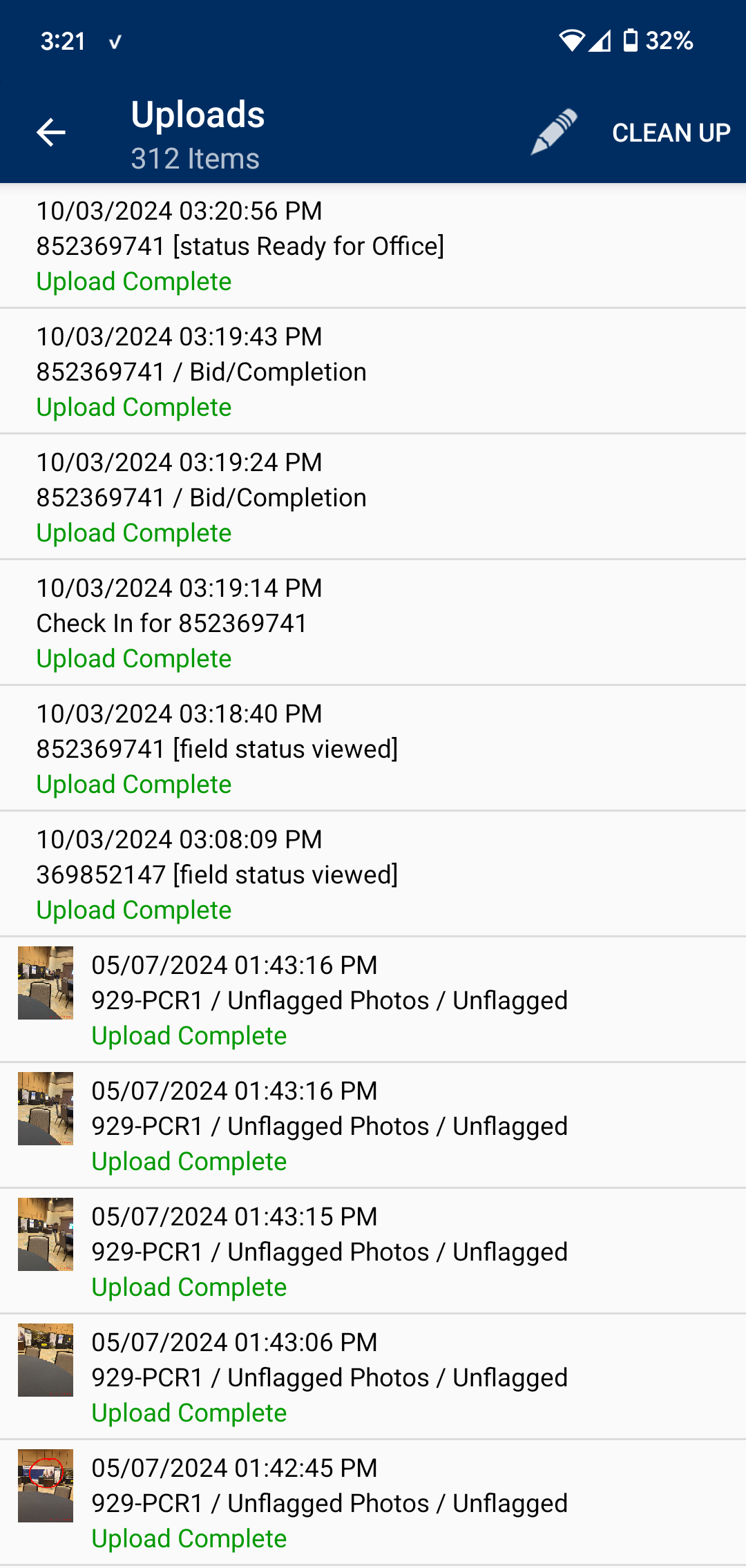Screen dimensions: 746x1568
Task: Tap the clock showing 3:21
Action: 61,41
